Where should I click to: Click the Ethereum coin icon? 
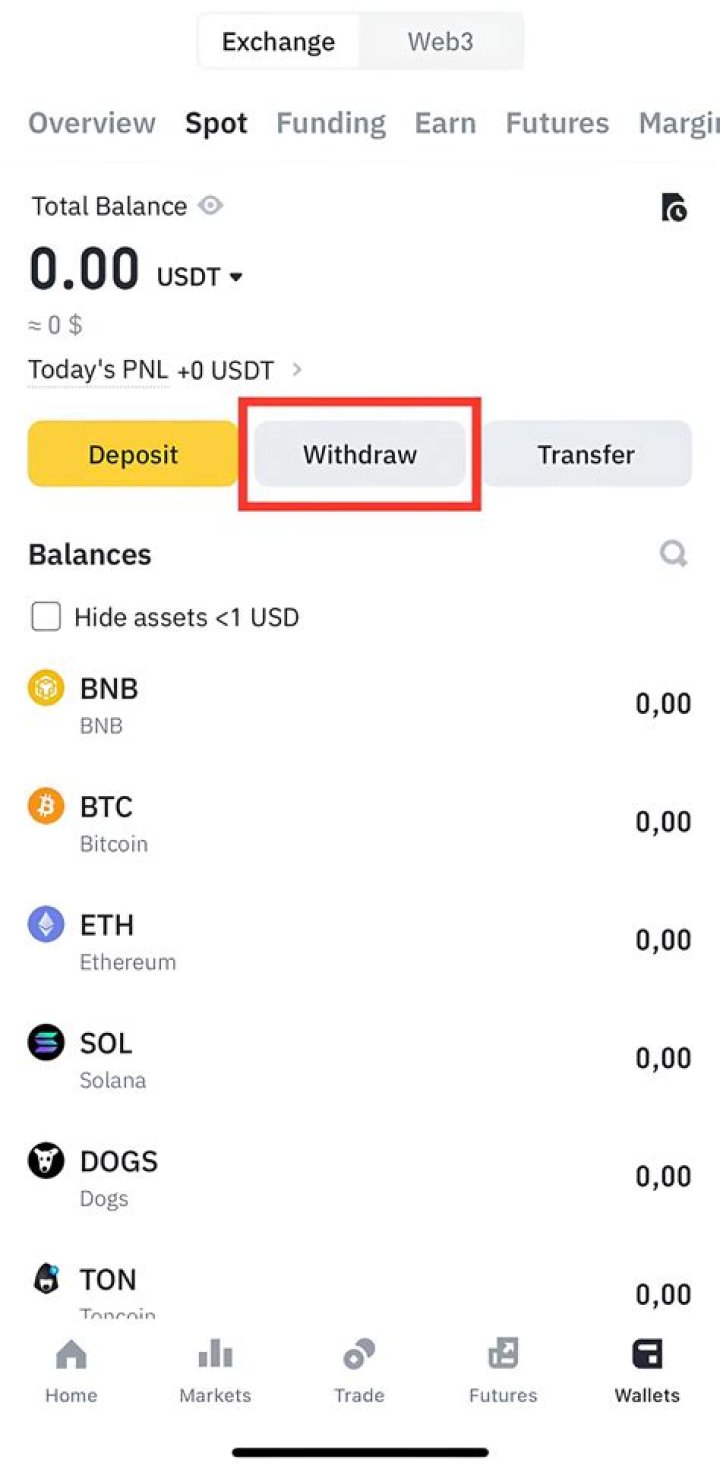tap(45, 924)
